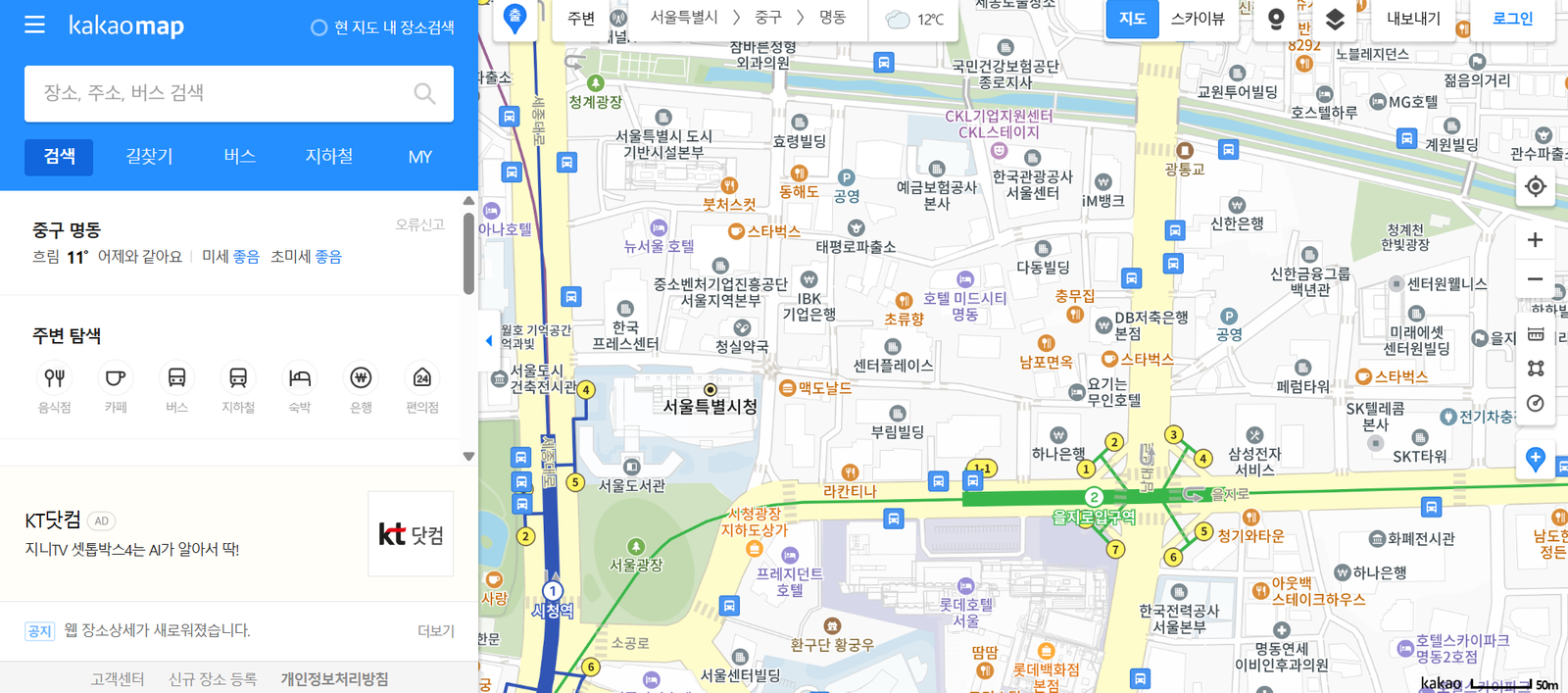This screenshot has width=1568, height=693.
Task: Open the 내보내기 export option
Action: pos(1413,19)
